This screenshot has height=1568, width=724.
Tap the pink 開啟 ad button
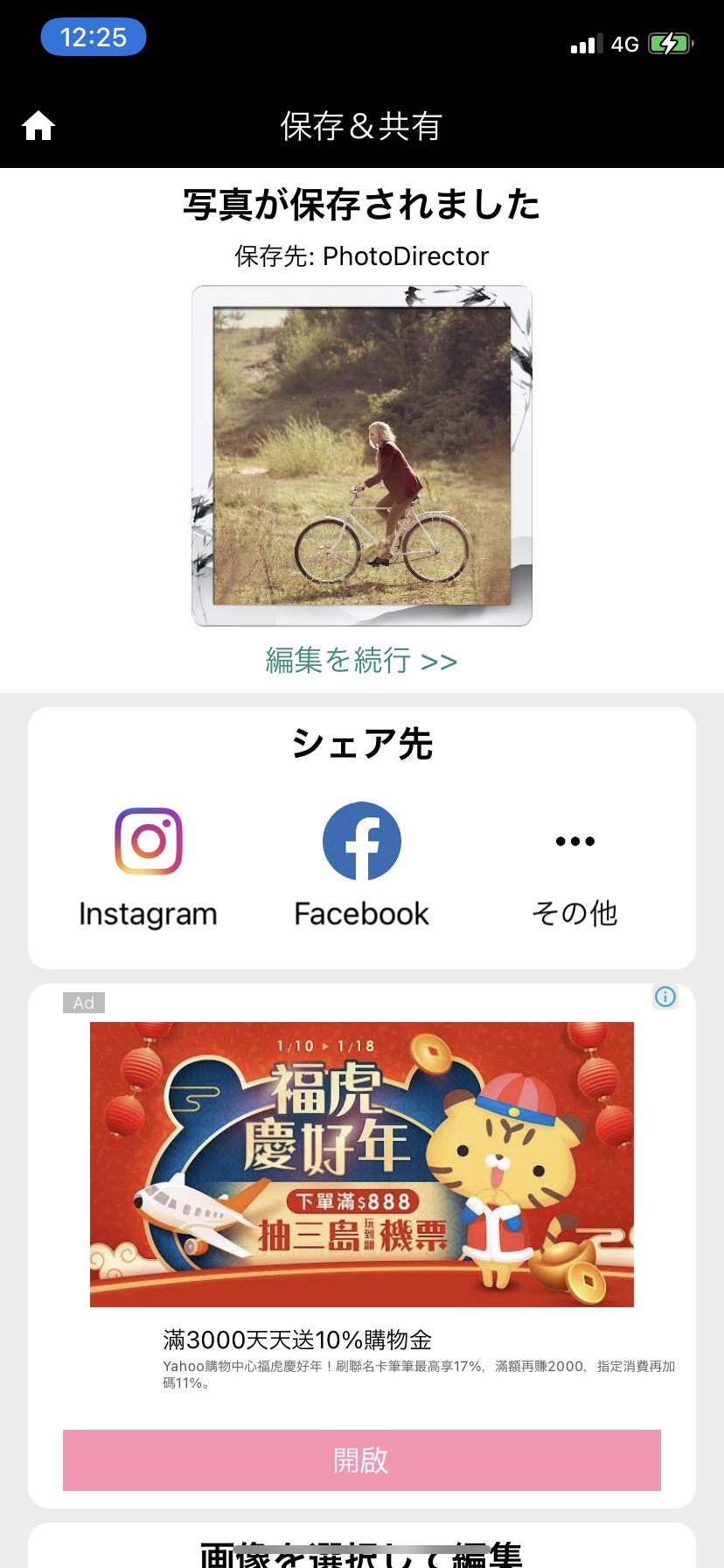pyautogui.click(x=362, y=1460)
